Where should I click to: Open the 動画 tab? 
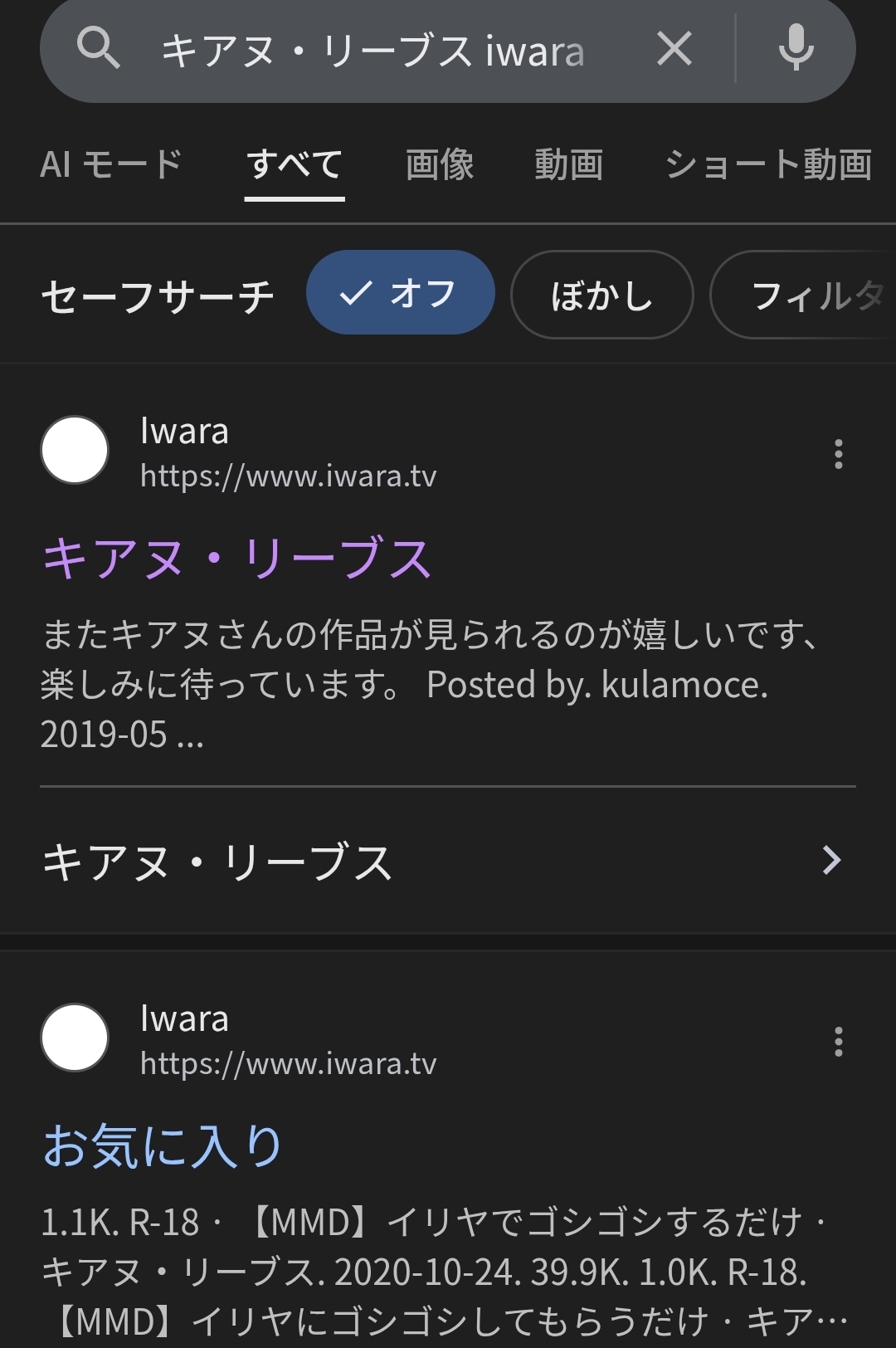[x=568, y=164]
